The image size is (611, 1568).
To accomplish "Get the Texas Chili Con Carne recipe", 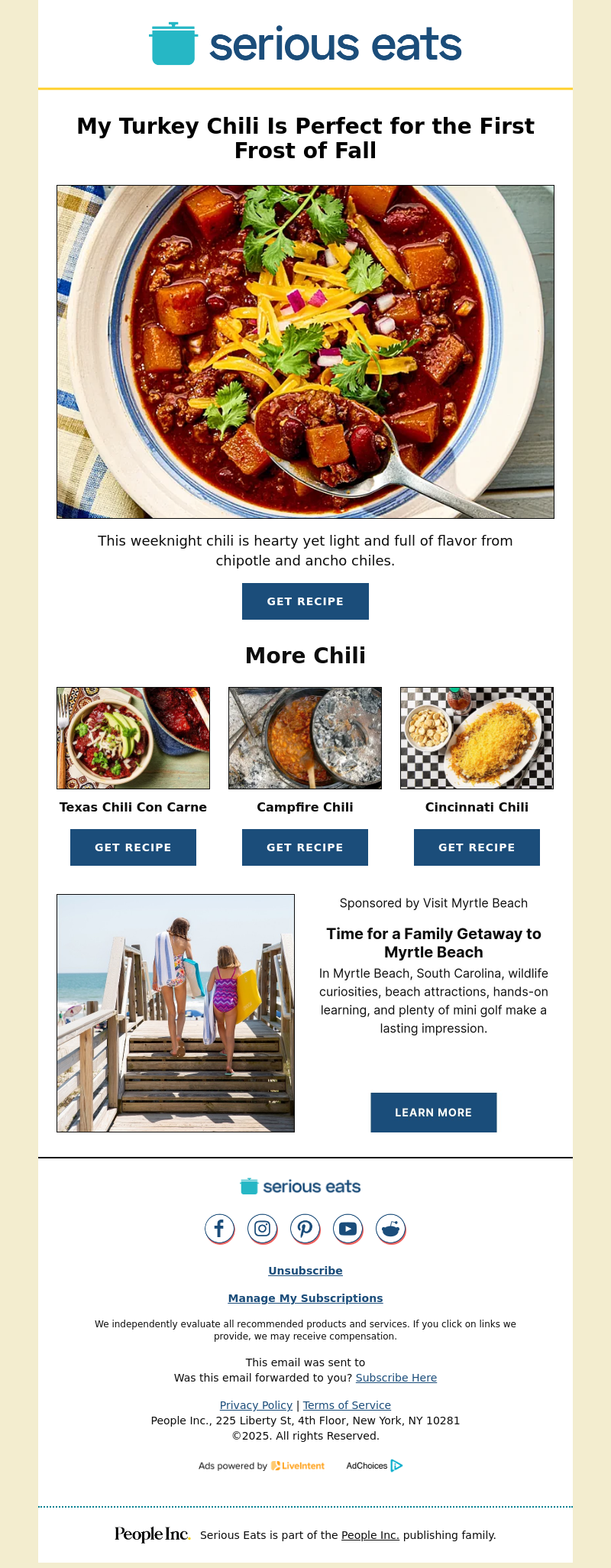I will [133, 847].
